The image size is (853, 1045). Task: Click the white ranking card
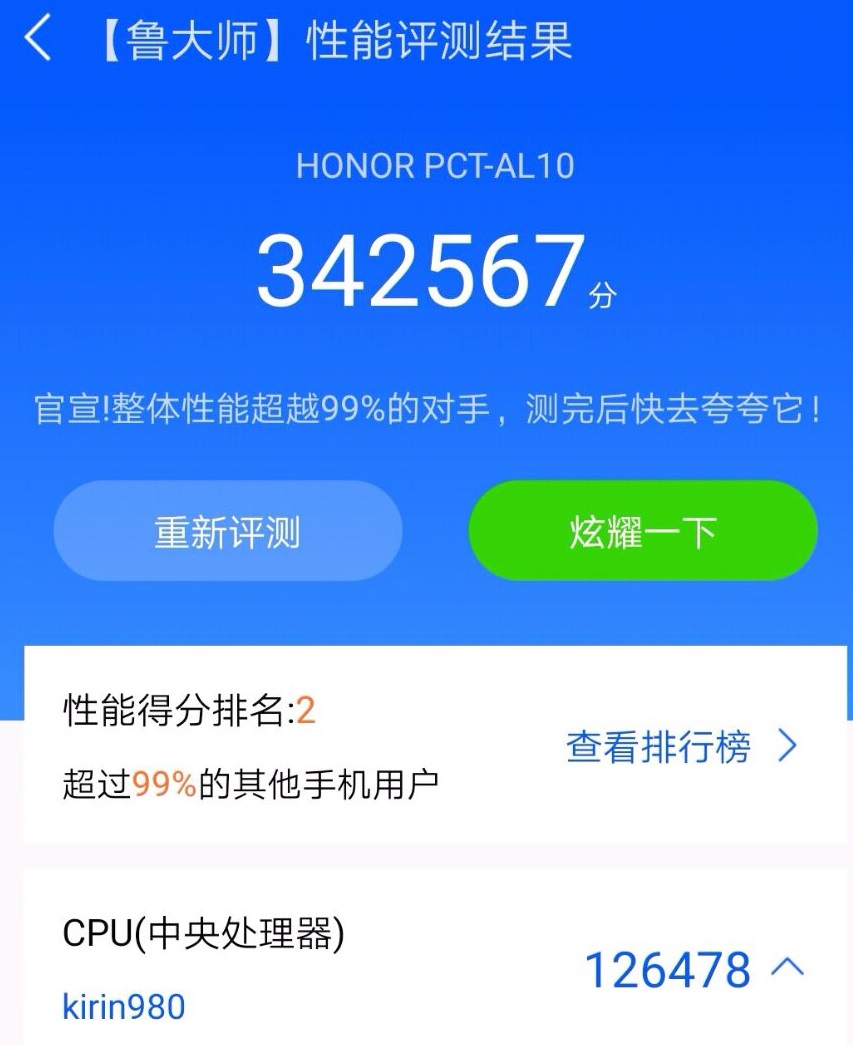(426, 746)
